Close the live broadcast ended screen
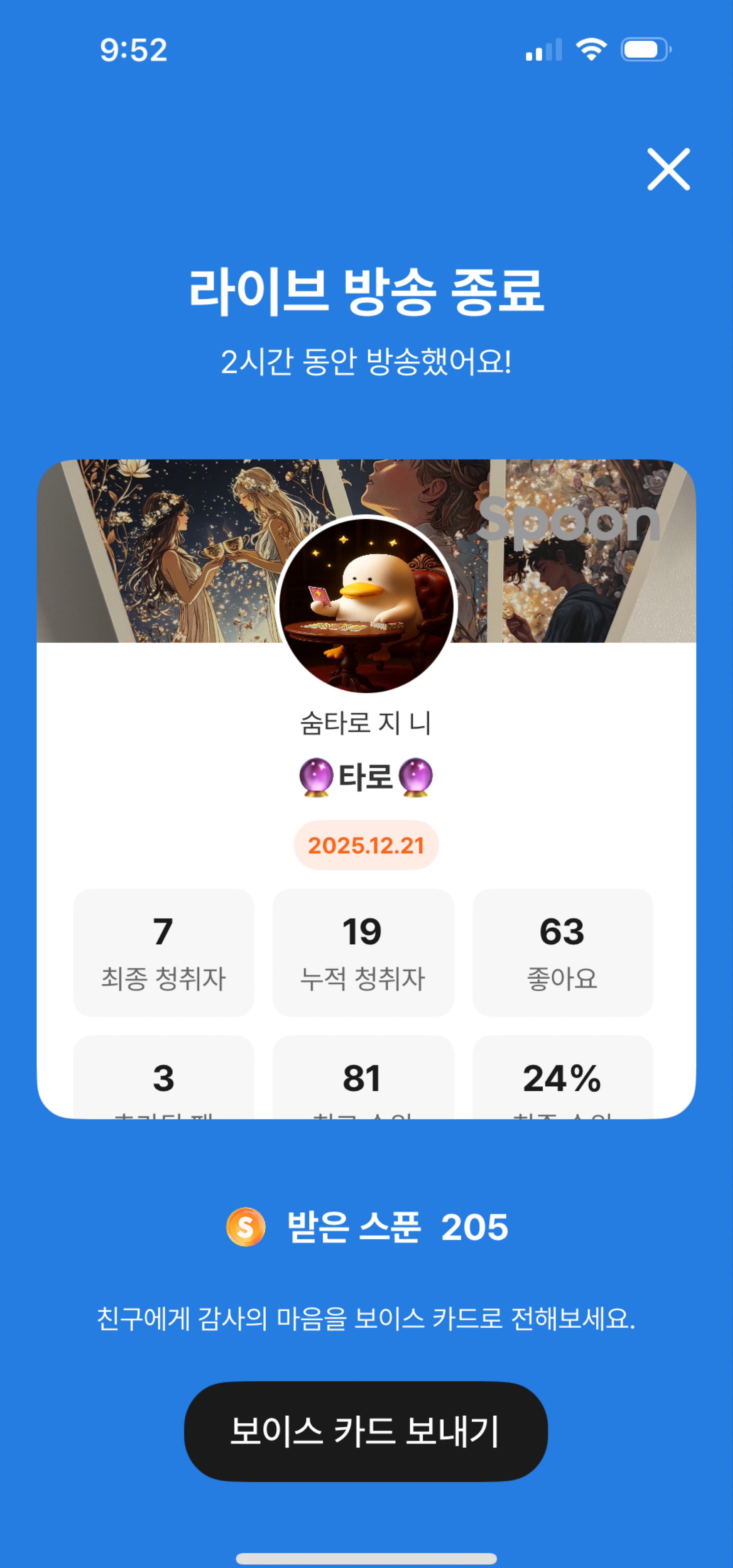733x1568 pixels. [668, 169]
